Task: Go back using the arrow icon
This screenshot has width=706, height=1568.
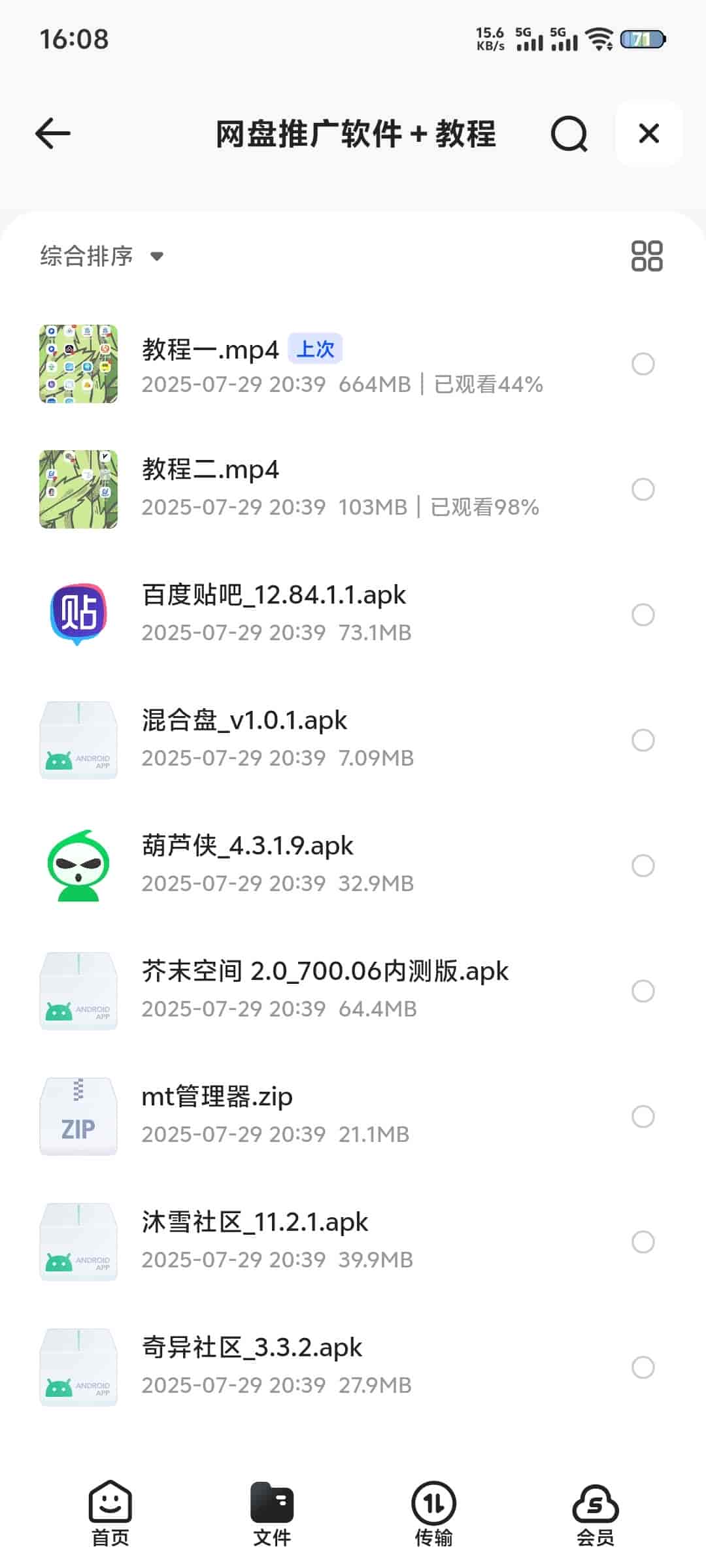Action: (53, 133)
